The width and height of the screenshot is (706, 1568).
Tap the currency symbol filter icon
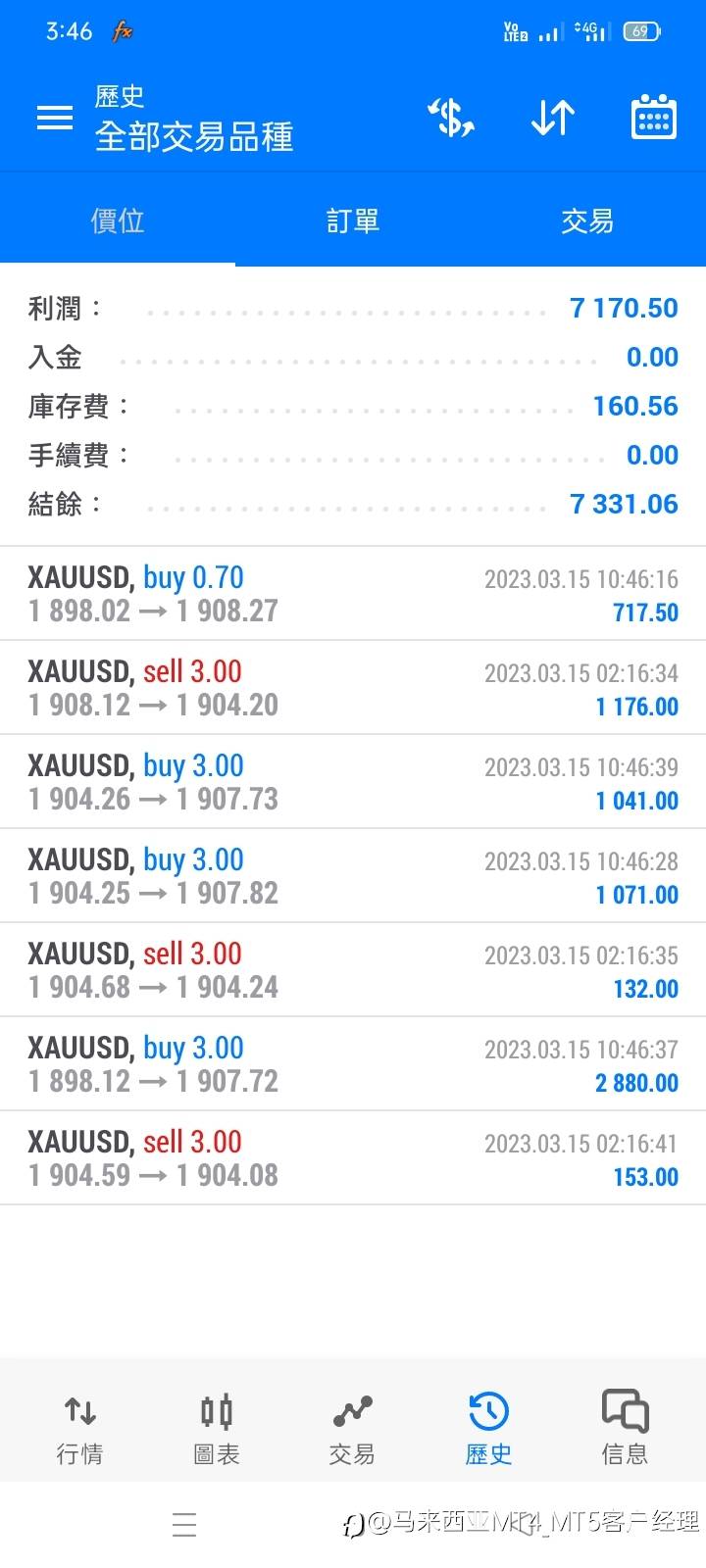point(451,119)
